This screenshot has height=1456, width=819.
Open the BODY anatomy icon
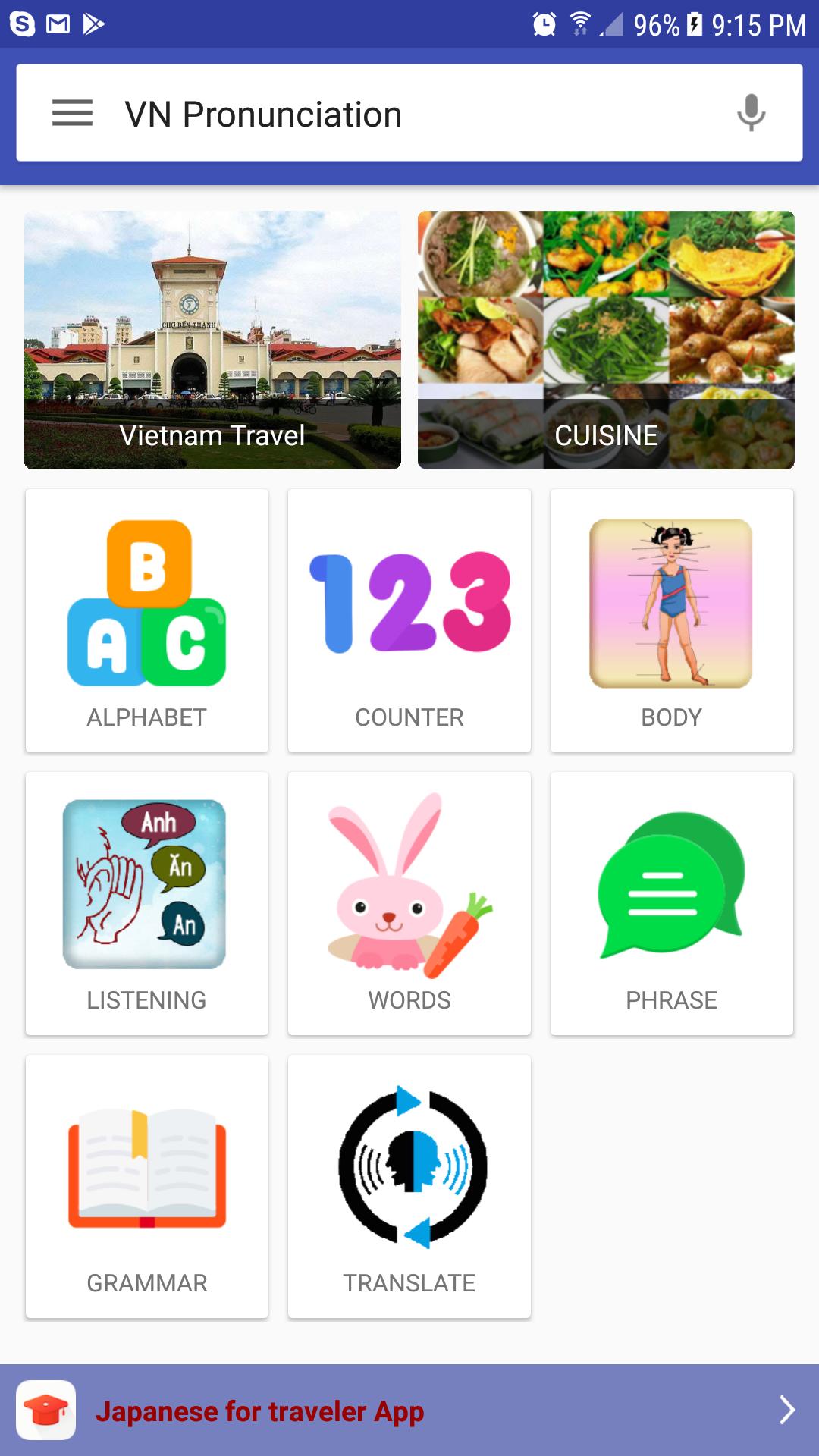click(670, 603)
